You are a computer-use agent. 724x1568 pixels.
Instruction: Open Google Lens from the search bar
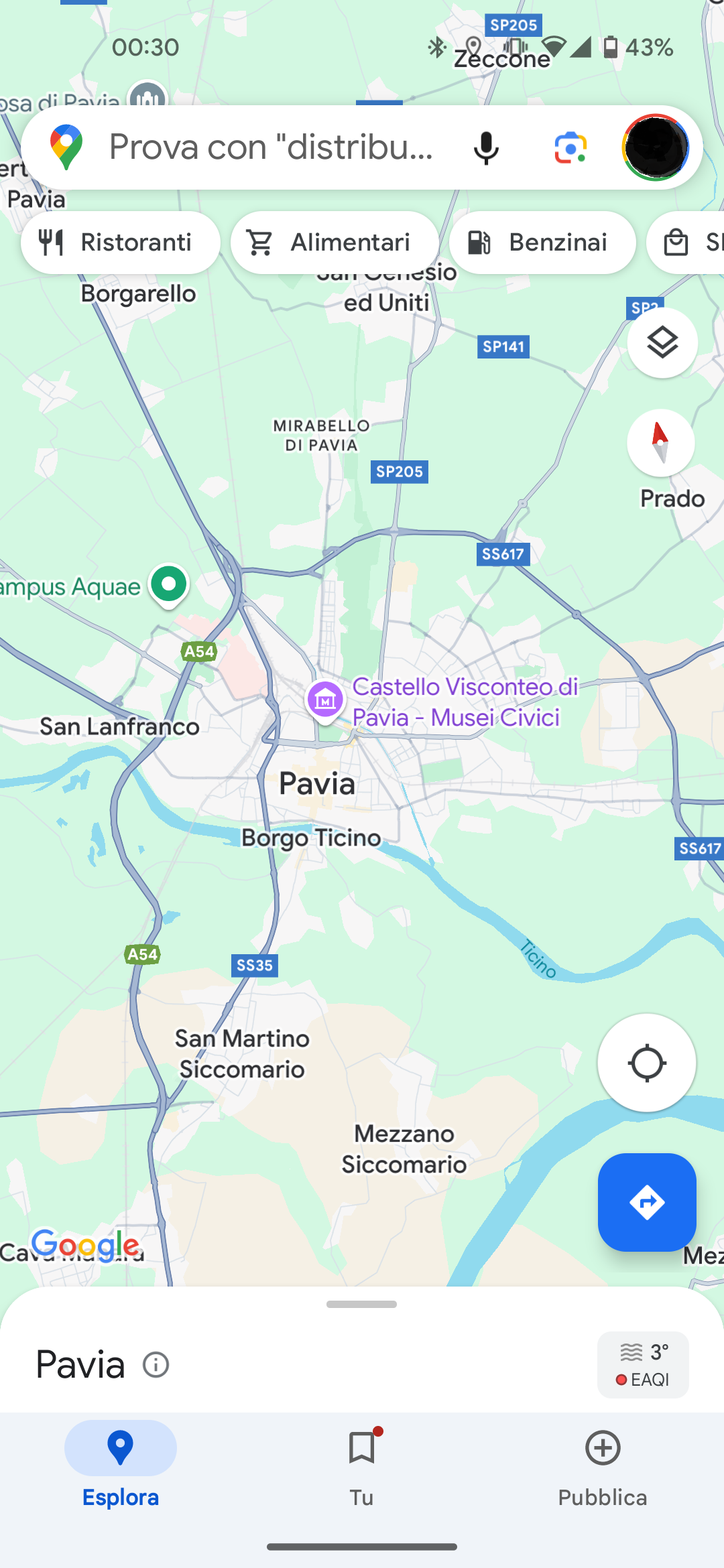pos(569,147)
